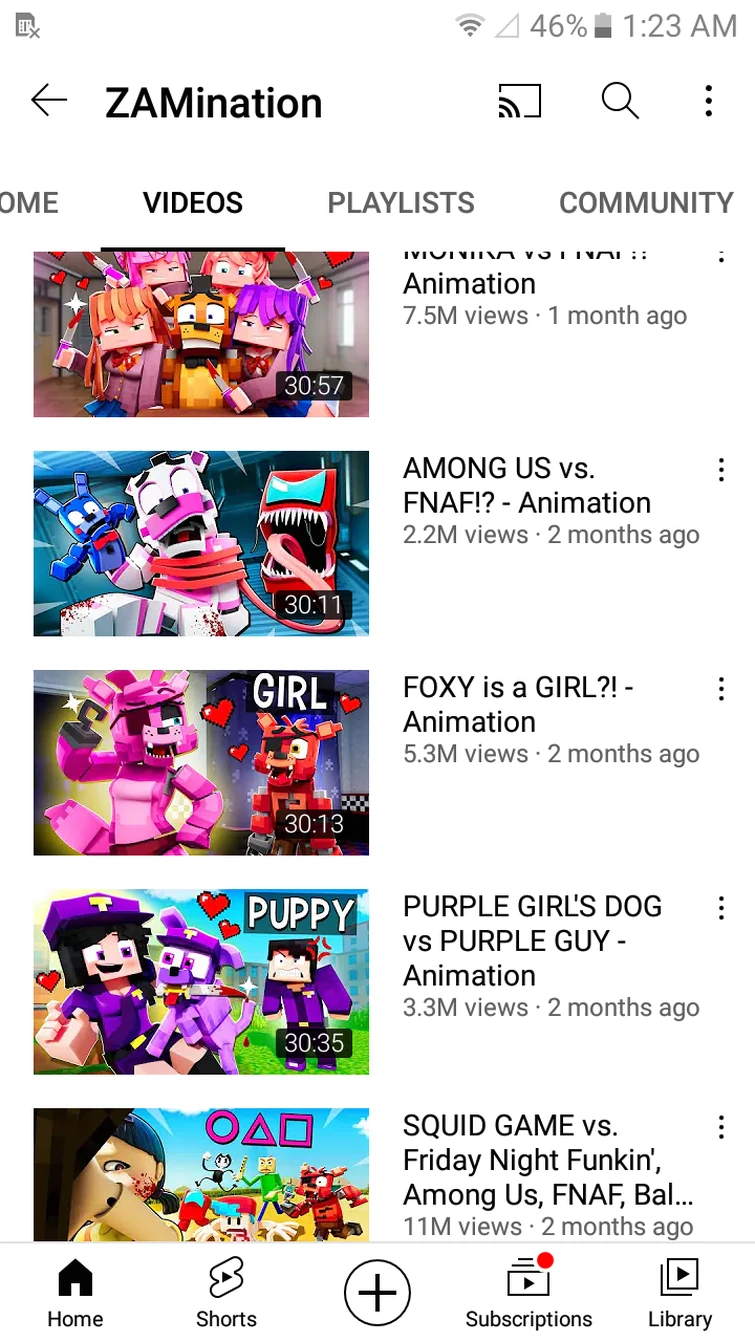Image resolution: width=755 pixels, height=1342 pixels.
Task: Open the Create (+) icon
Action: [376, 1292]
